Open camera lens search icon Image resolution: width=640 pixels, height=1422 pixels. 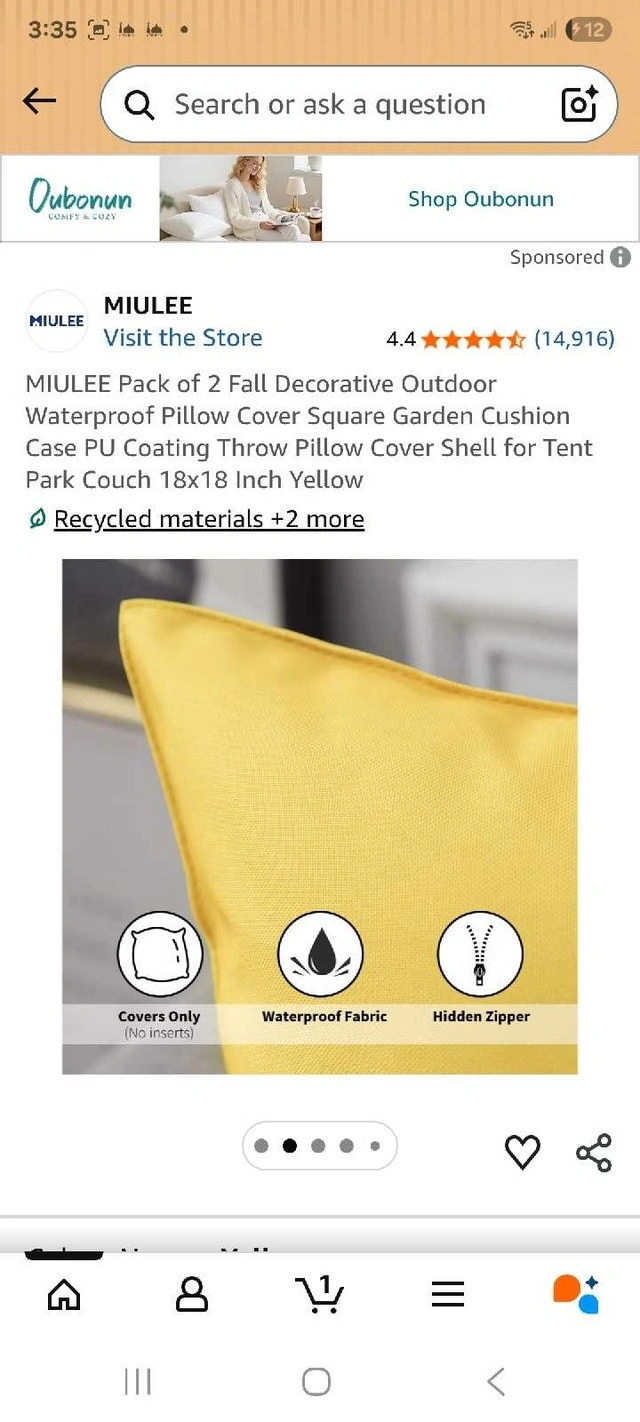pyautogui.click(x=579, y=104)
